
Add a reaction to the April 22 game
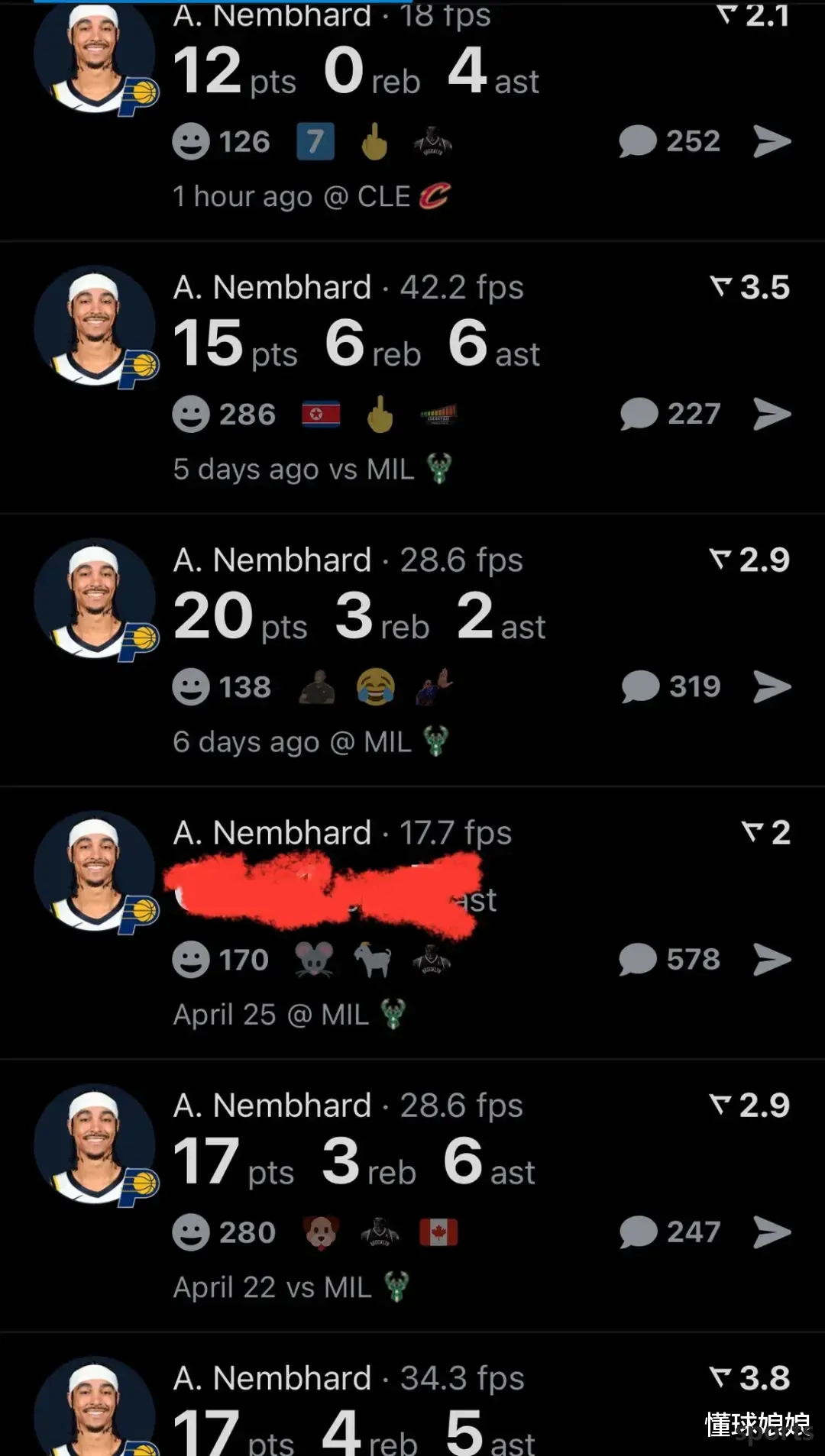191,1232
